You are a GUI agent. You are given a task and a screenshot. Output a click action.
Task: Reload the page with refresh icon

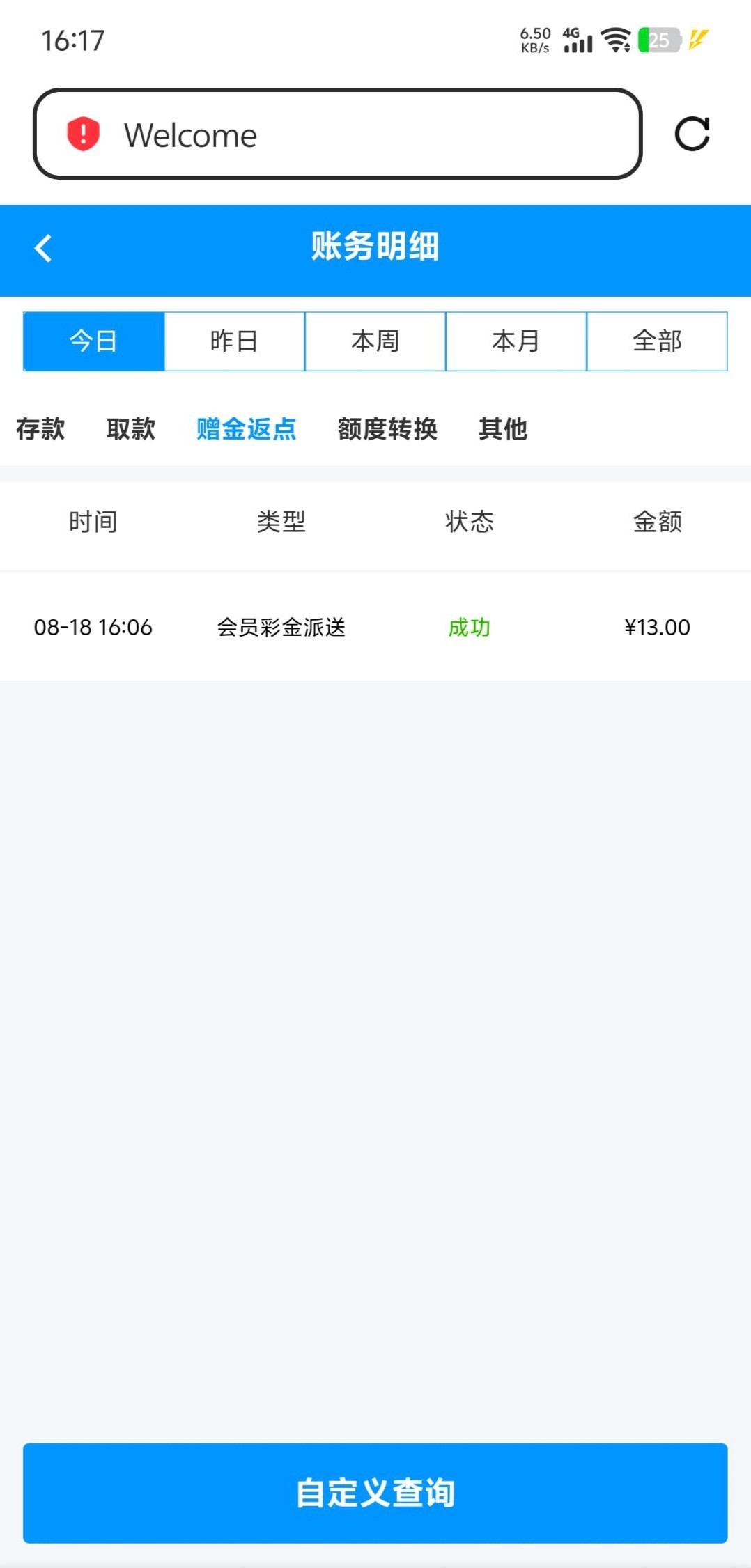[x=692, y=134]
